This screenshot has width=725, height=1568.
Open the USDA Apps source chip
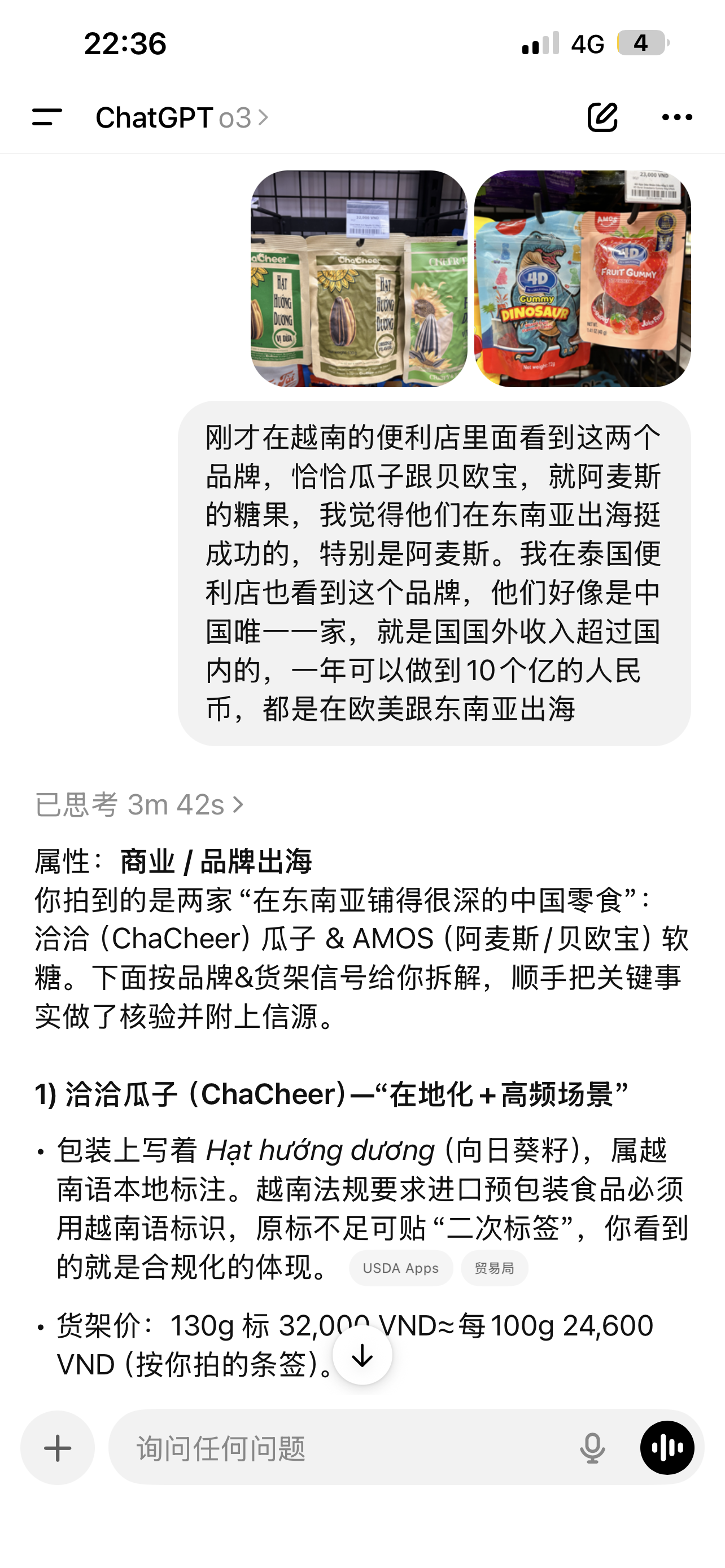coord(400,1268)
